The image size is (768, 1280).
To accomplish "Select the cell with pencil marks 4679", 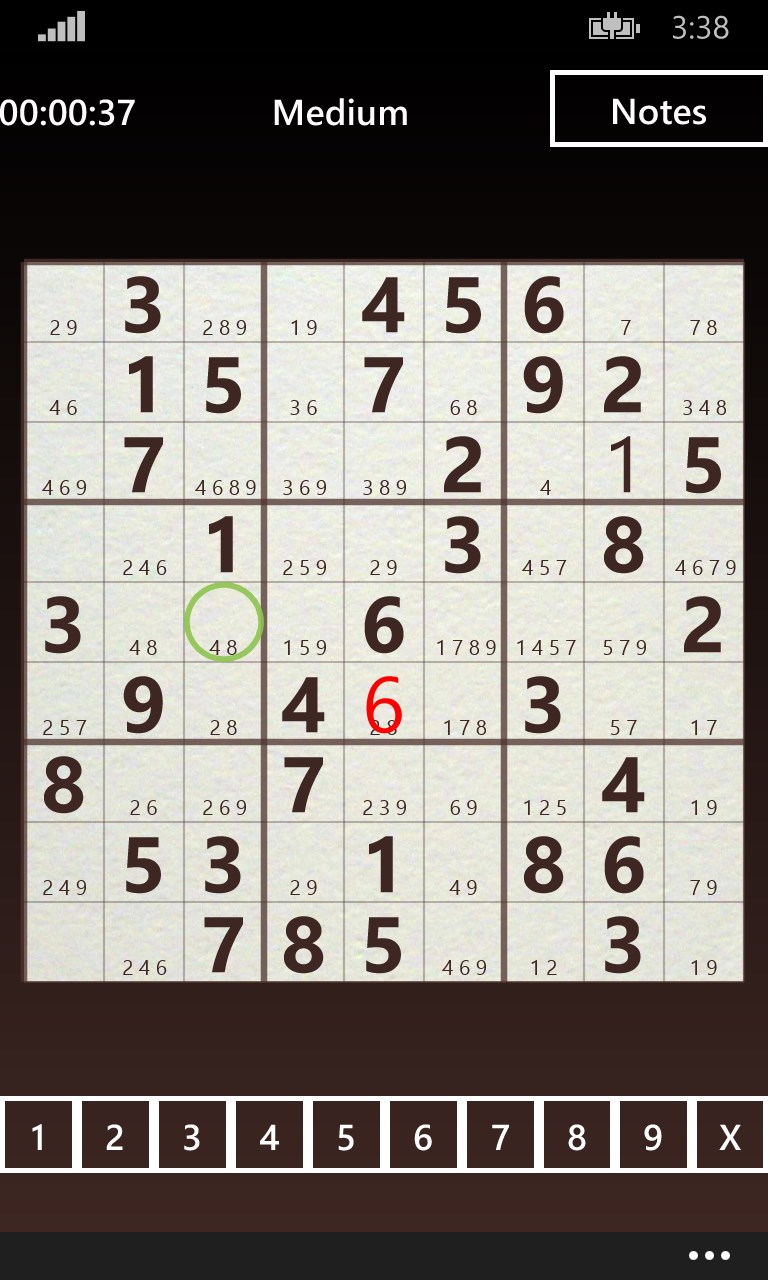I will [704, 545].
